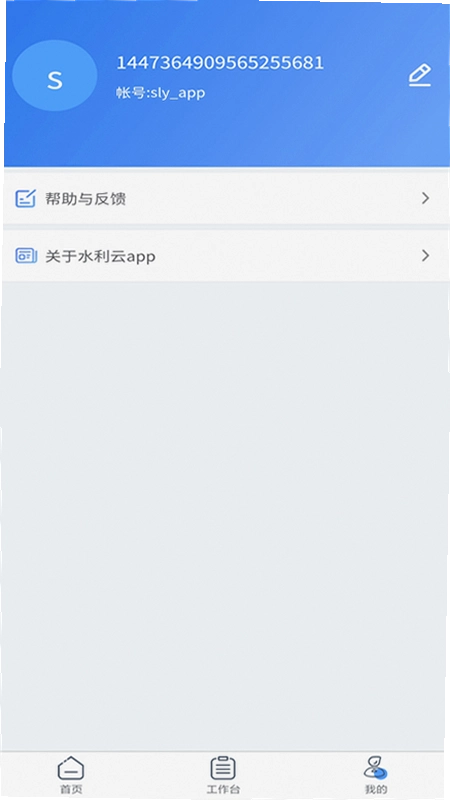
Task: Switch to the 工作台 workbench tab
Action: click(223, 775)
